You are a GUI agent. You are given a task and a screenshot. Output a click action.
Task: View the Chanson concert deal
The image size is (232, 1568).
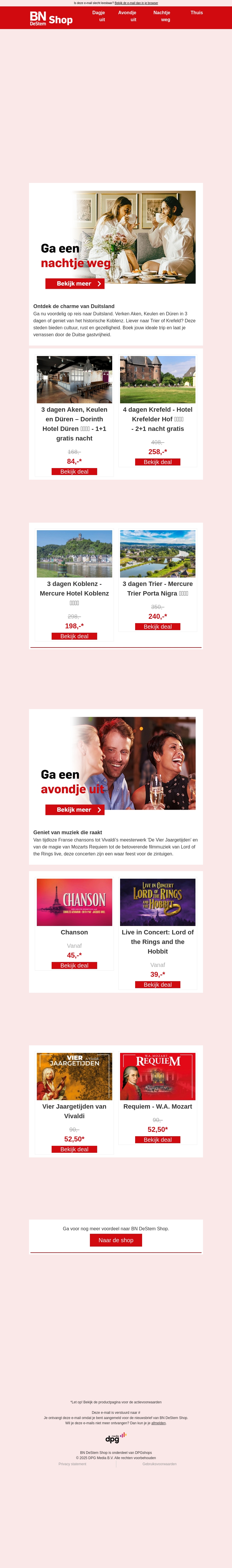pos(74,965)
